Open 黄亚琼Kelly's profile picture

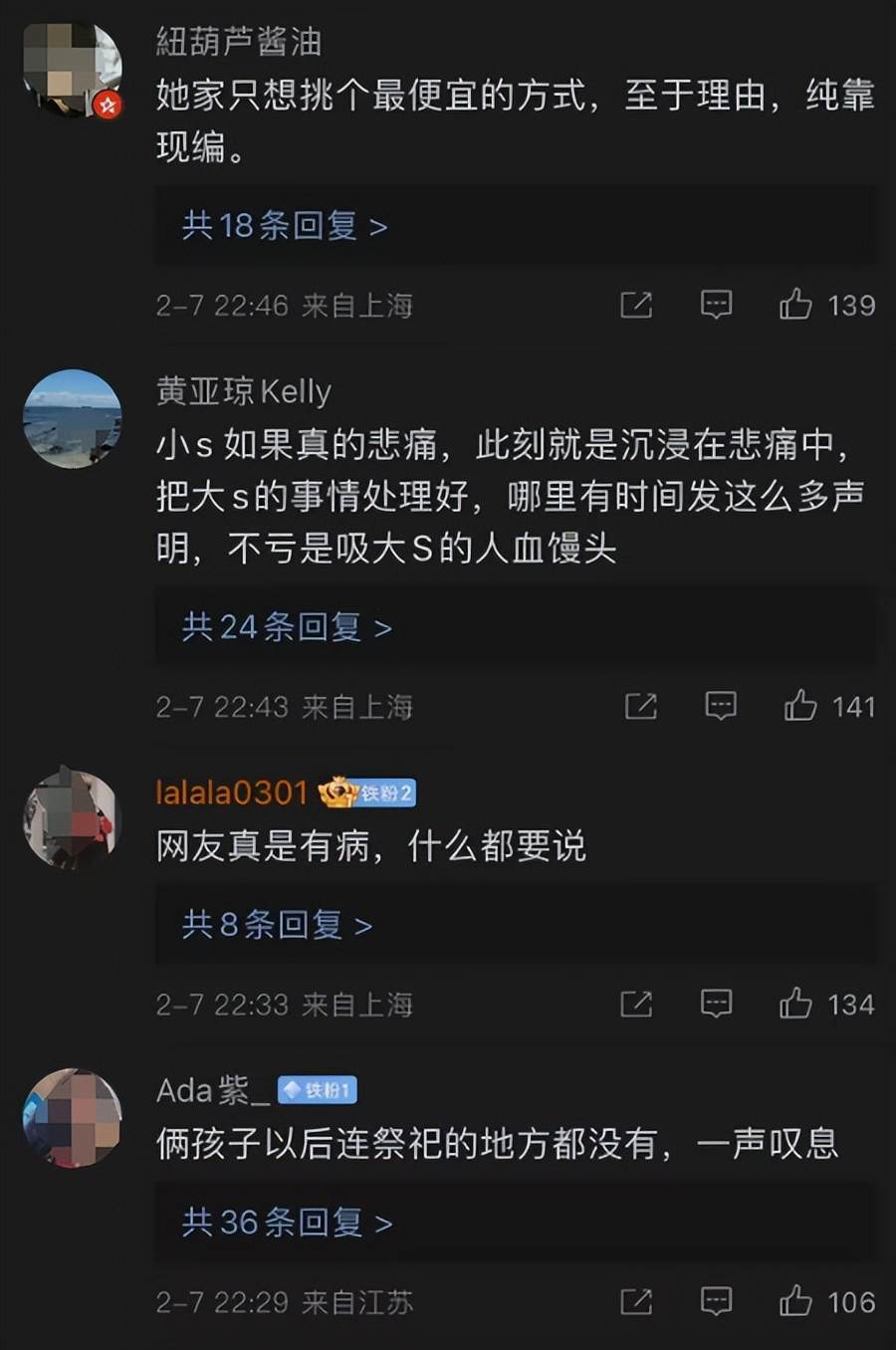coord(72,418)
